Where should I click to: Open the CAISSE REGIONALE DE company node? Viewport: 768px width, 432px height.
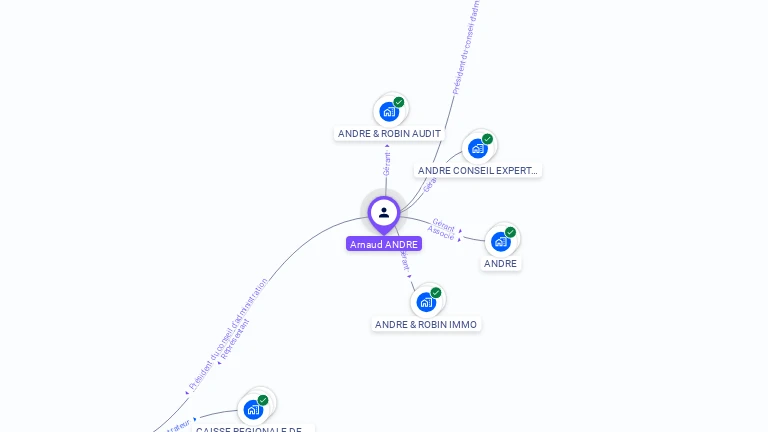(254, 408)
